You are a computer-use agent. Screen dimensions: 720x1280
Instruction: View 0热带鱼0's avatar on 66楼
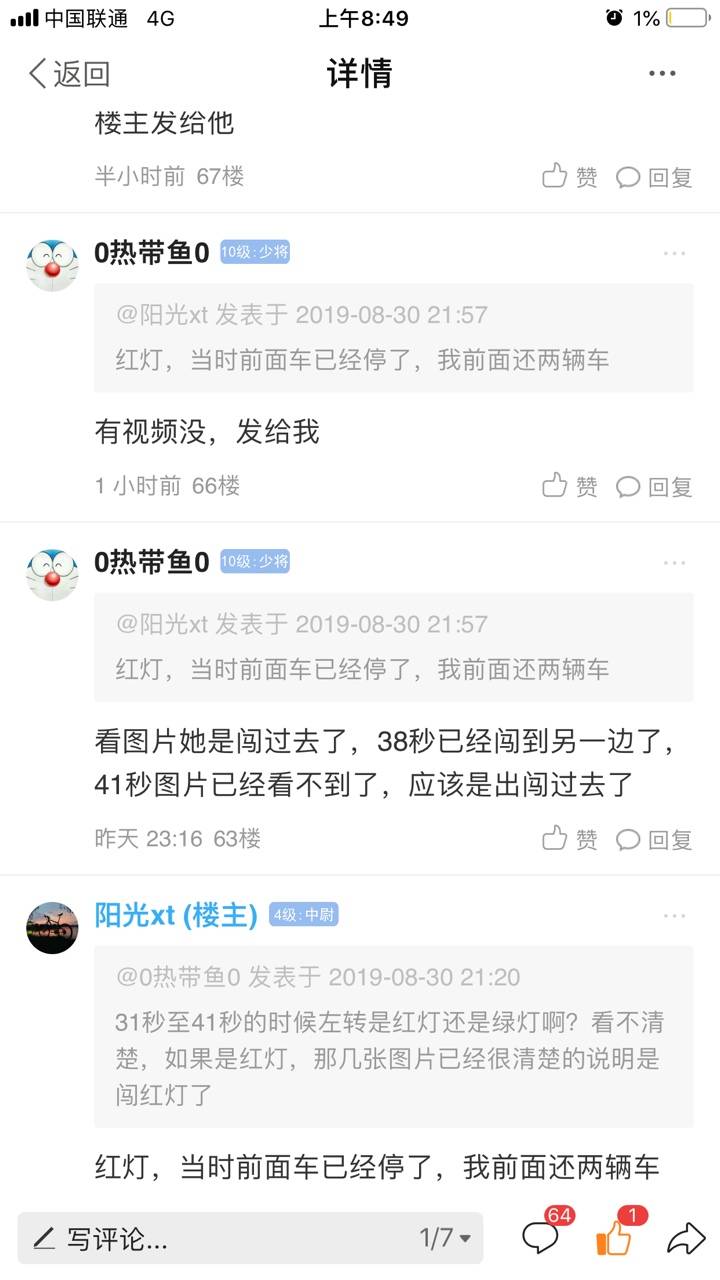(52, 265)
